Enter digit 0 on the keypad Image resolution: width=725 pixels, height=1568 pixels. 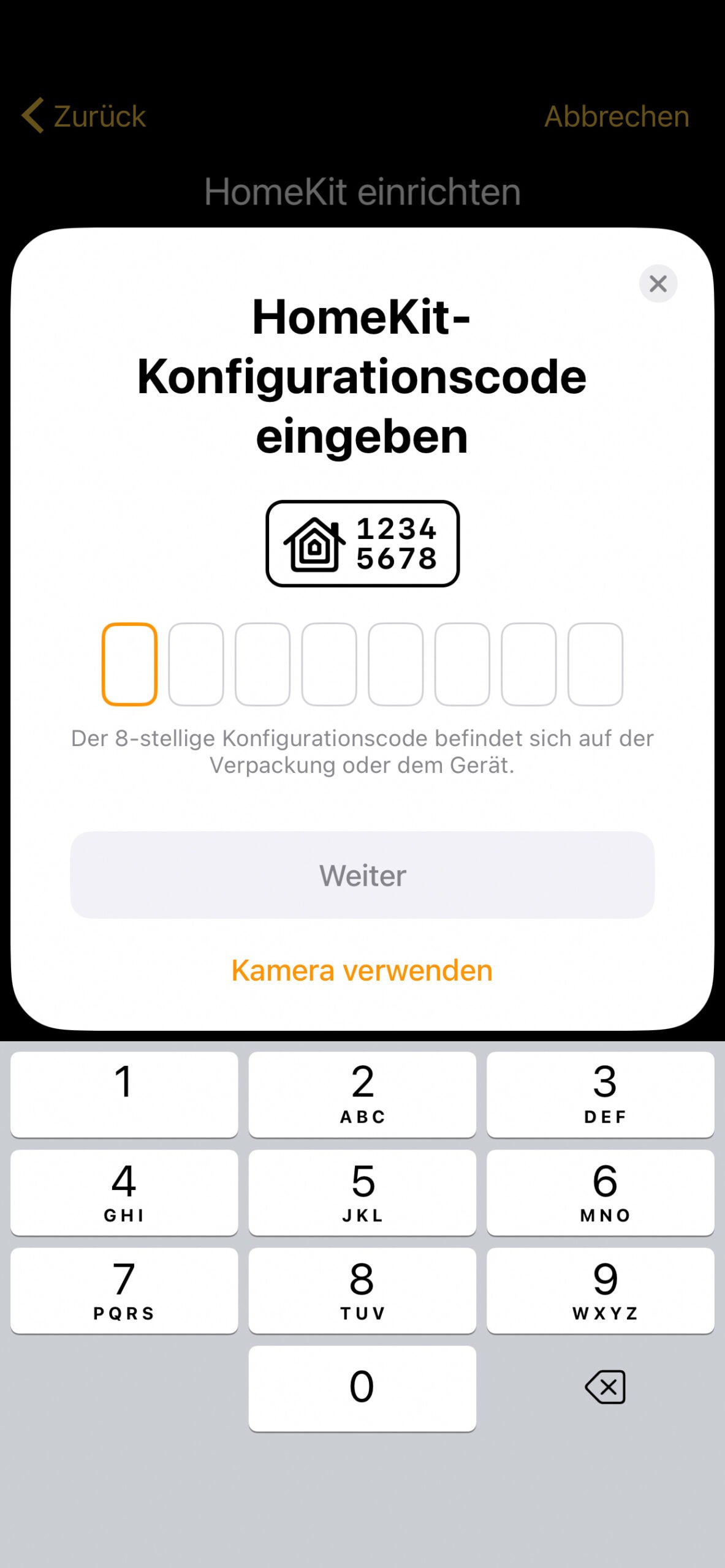tap(362, 1389)
